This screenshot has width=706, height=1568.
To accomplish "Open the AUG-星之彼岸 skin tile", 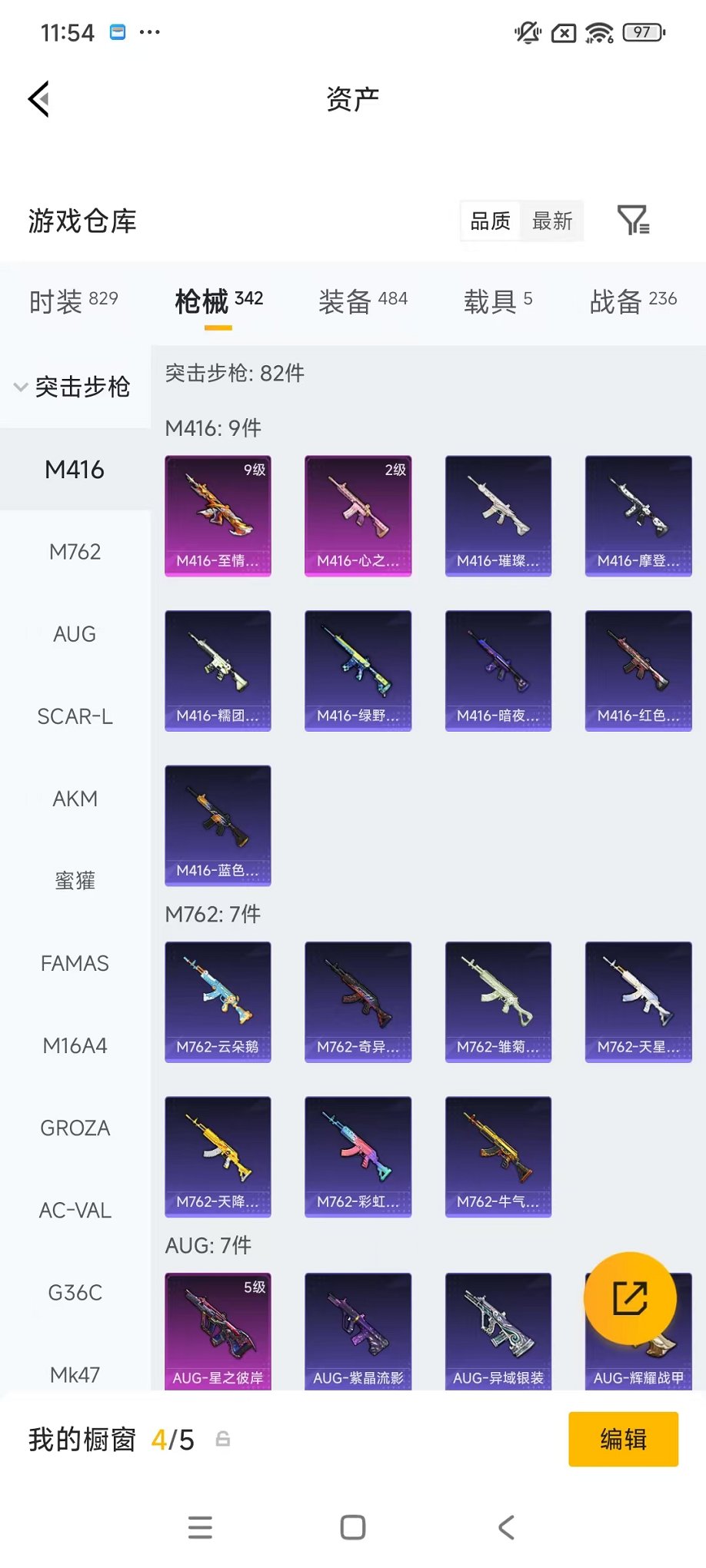I will (218, 1331).
